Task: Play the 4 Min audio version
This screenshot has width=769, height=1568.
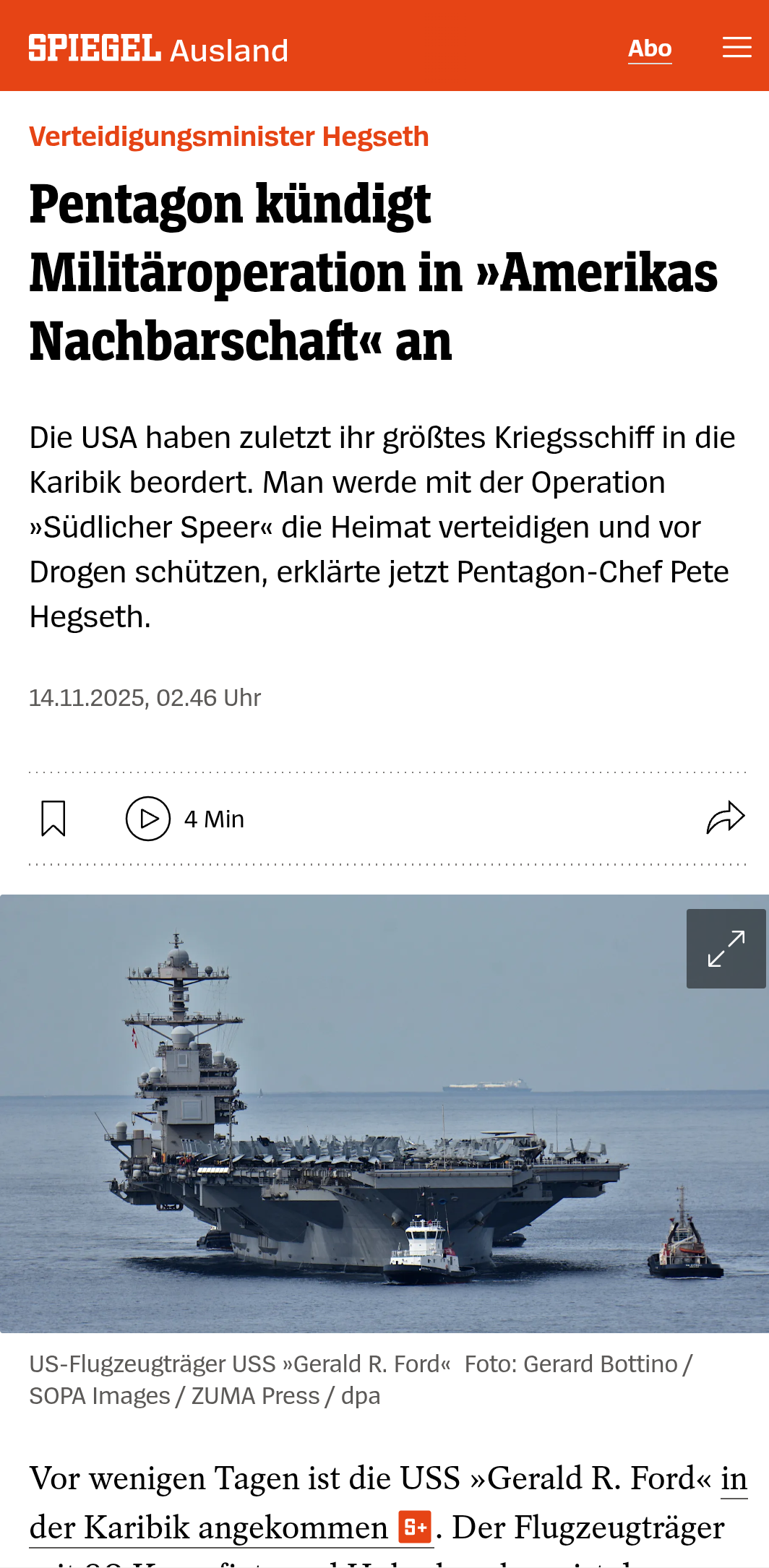Action: point(148,819)
